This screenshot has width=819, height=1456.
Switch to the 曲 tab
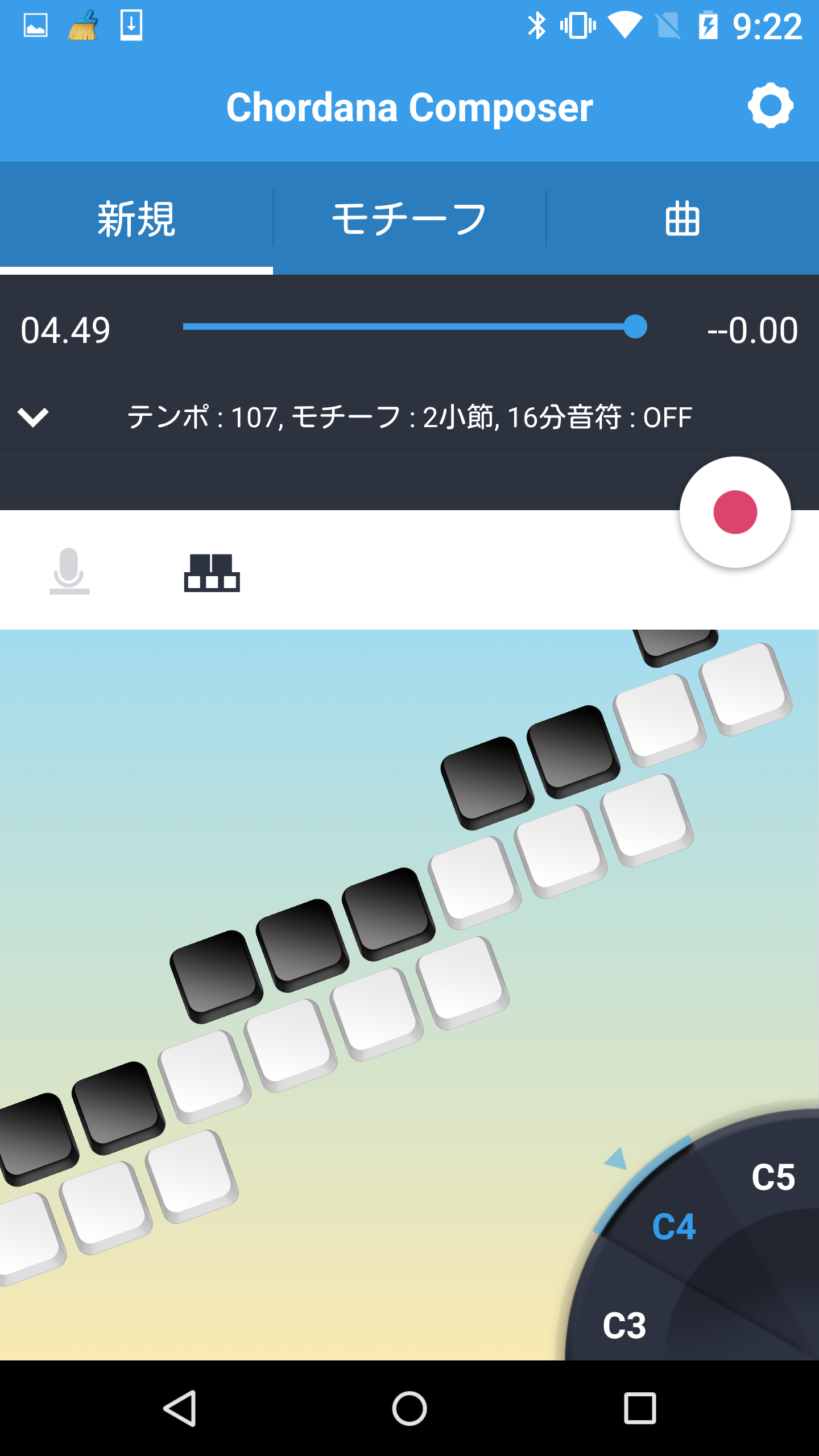click(x=682, y=218)
